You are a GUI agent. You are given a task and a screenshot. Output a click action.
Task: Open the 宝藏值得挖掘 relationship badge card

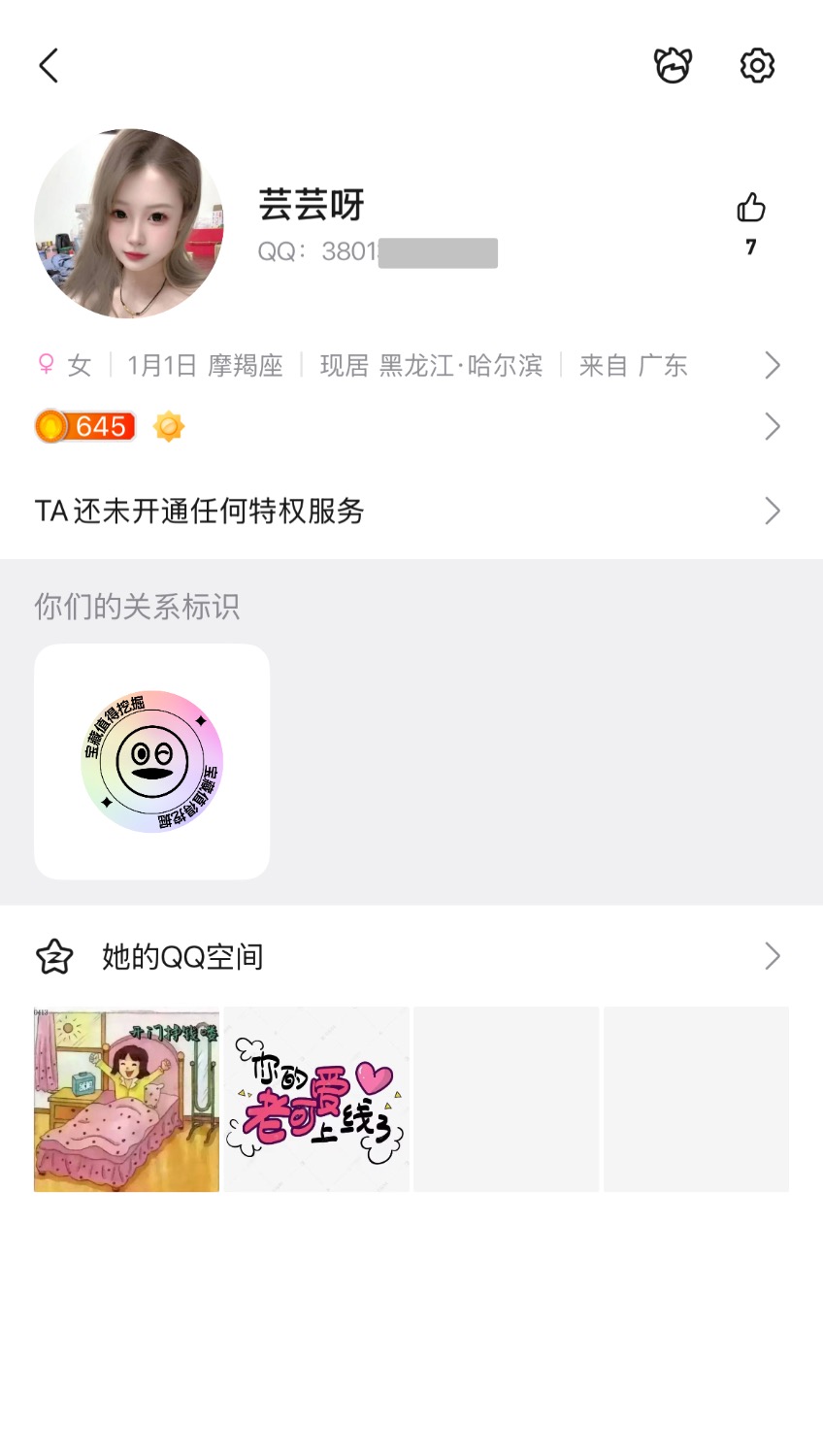click(152, 762)
